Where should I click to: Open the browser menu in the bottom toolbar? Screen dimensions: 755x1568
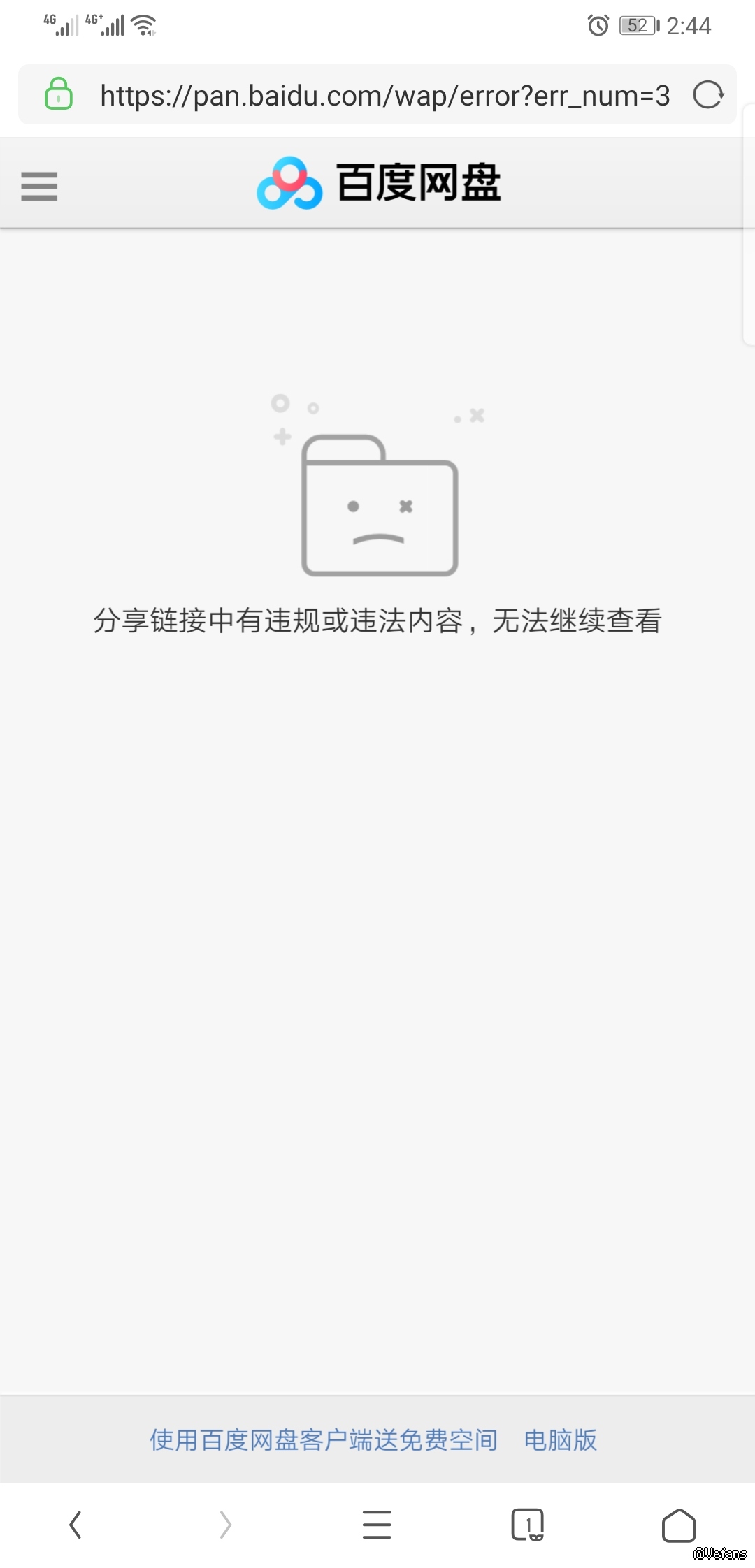[377, 1525]
